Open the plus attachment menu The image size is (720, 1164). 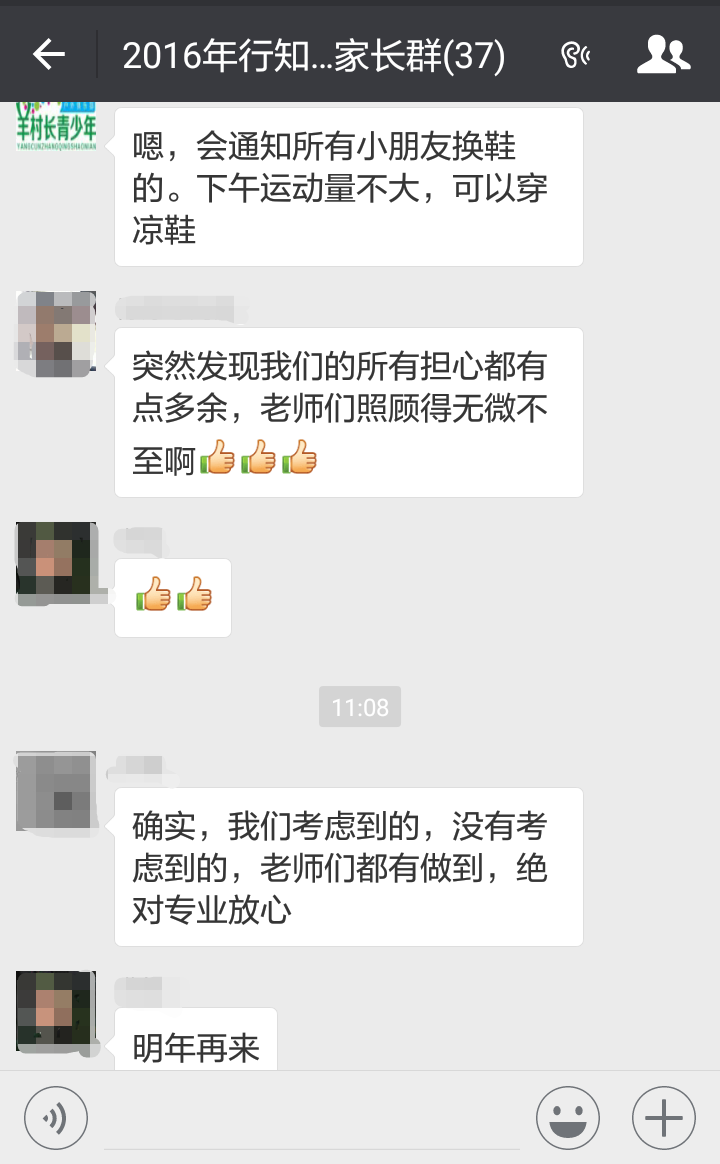[664, 1117]
